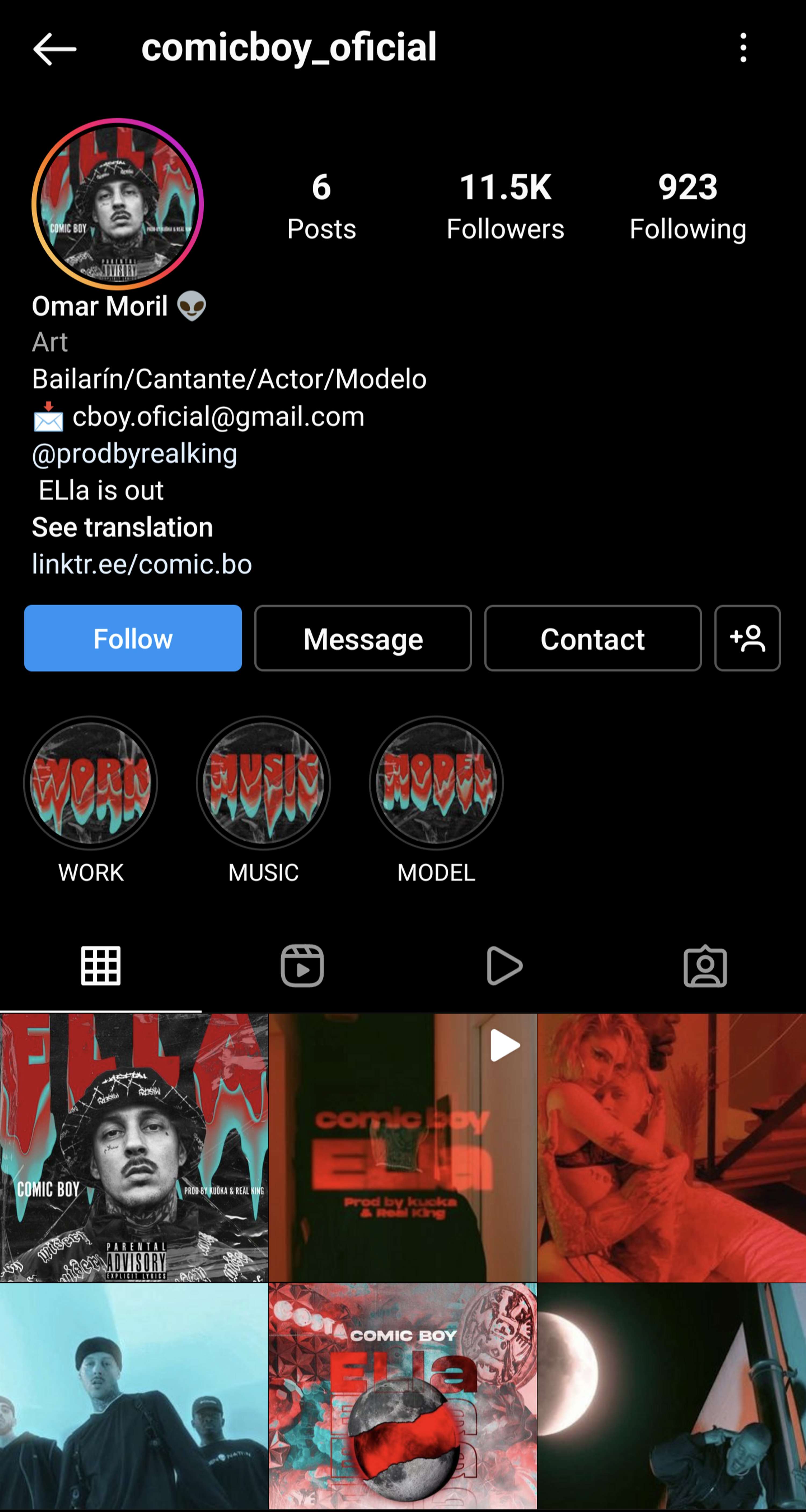Image resolution: width=806 pixels, height=1512 pixels.
Task: Open the three-dot overflow menu
Action: pos(743,48)
